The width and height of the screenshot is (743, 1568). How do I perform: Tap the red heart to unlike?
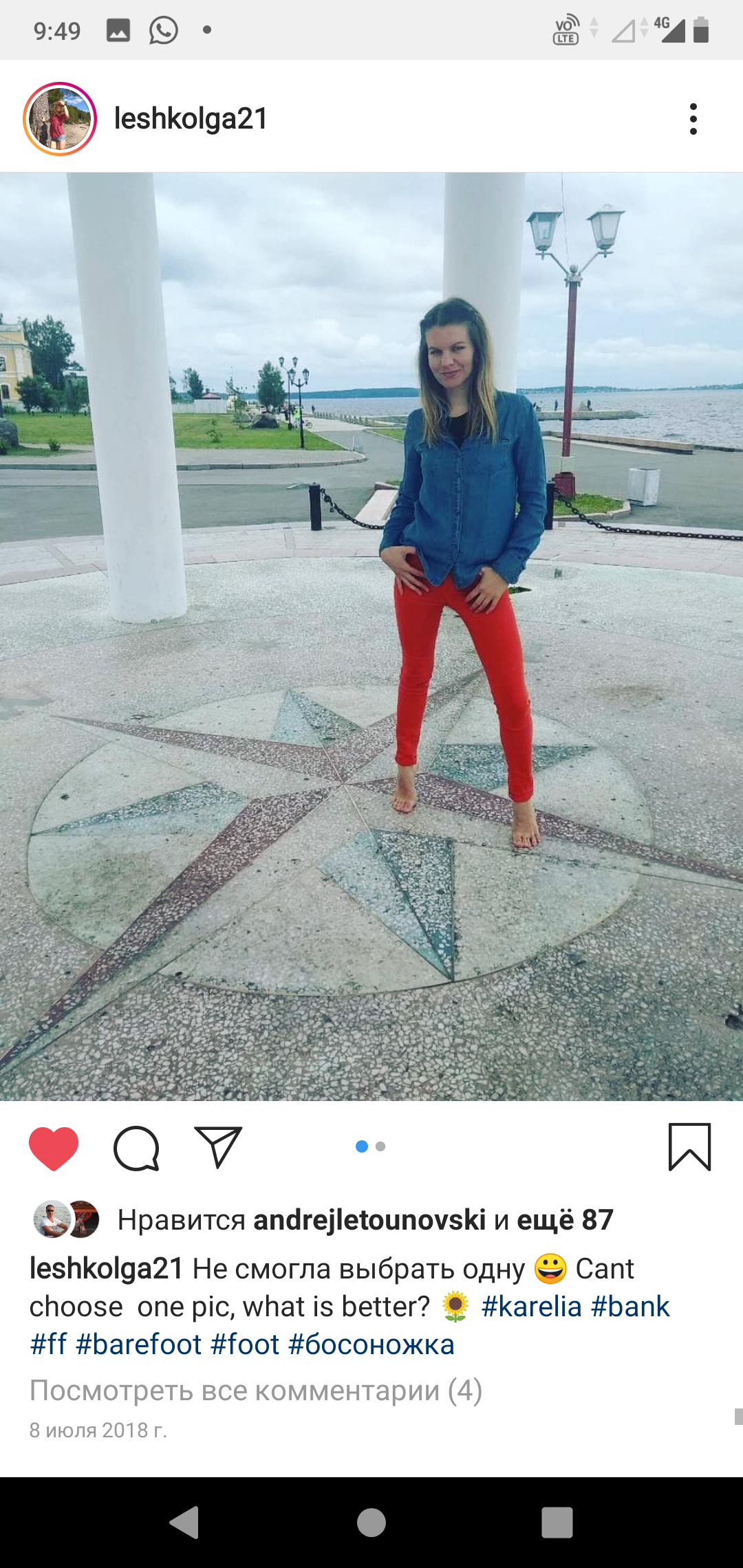tap(54, 1148)
